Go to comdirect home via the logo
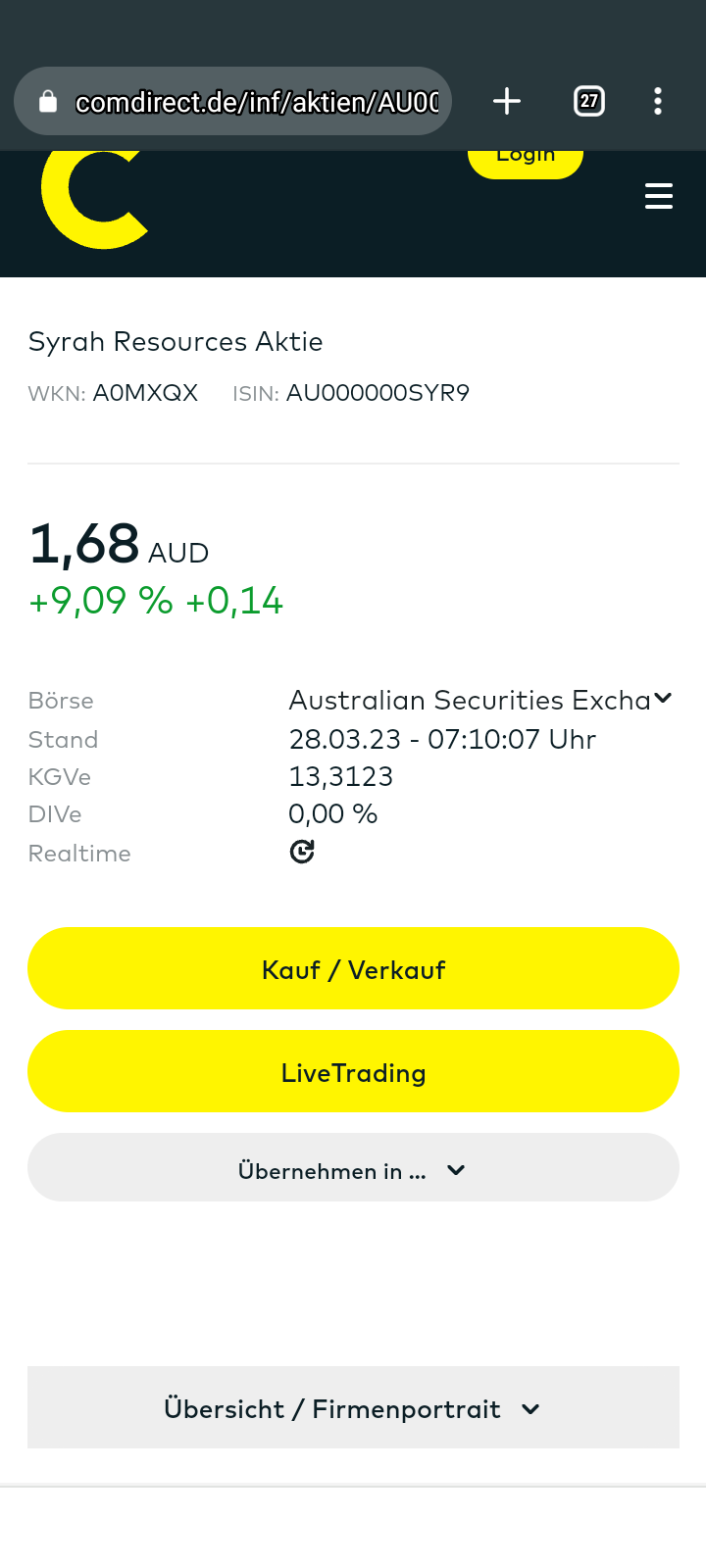The width and height of the screenshot is (706, 1568). (94, 199)
